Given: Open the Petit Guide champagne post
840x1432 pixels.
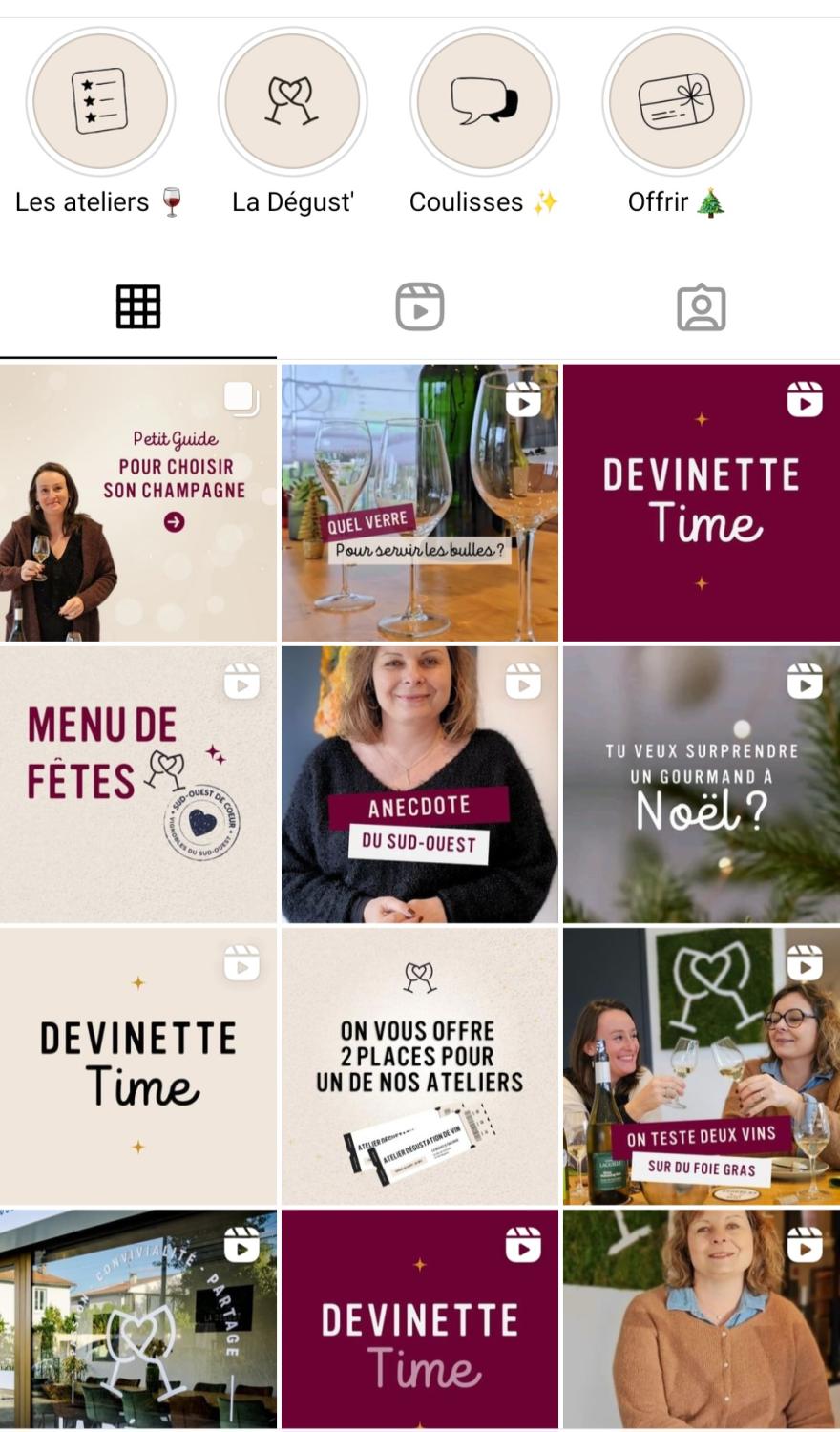Looking at the screenshot, I should [x=138, y=502].
